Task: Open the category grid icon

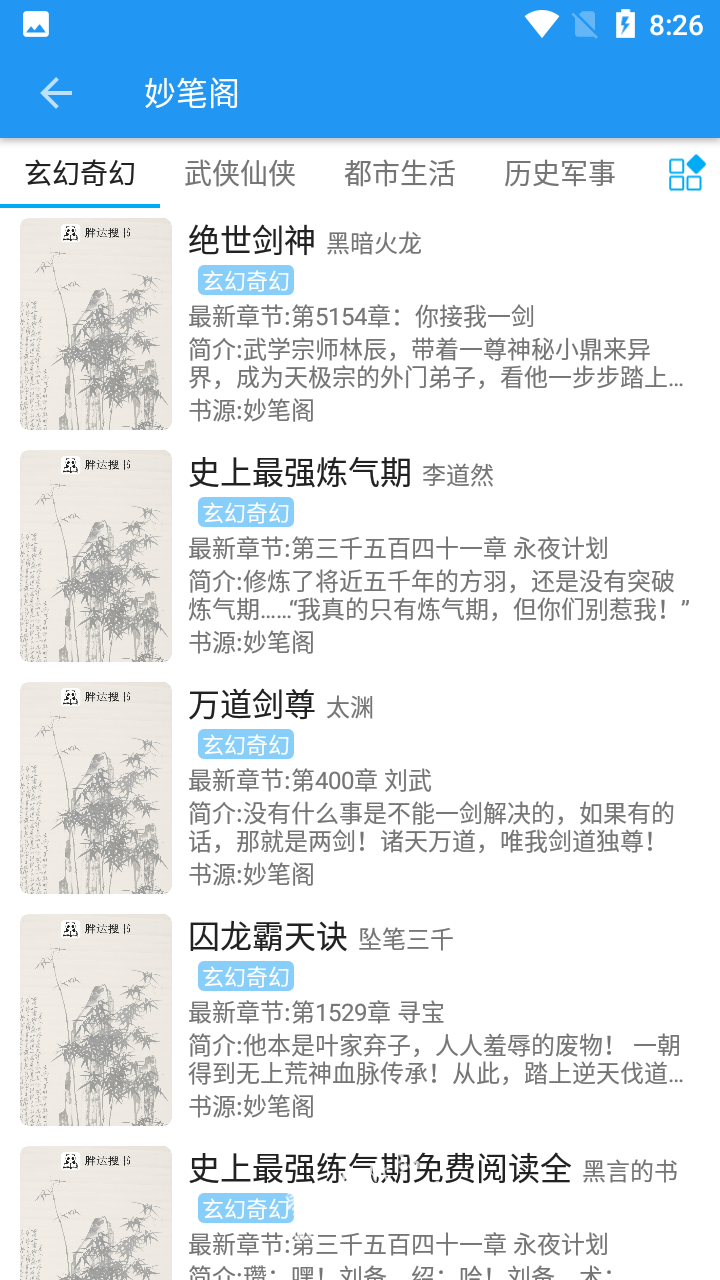Action: point(686,173)
